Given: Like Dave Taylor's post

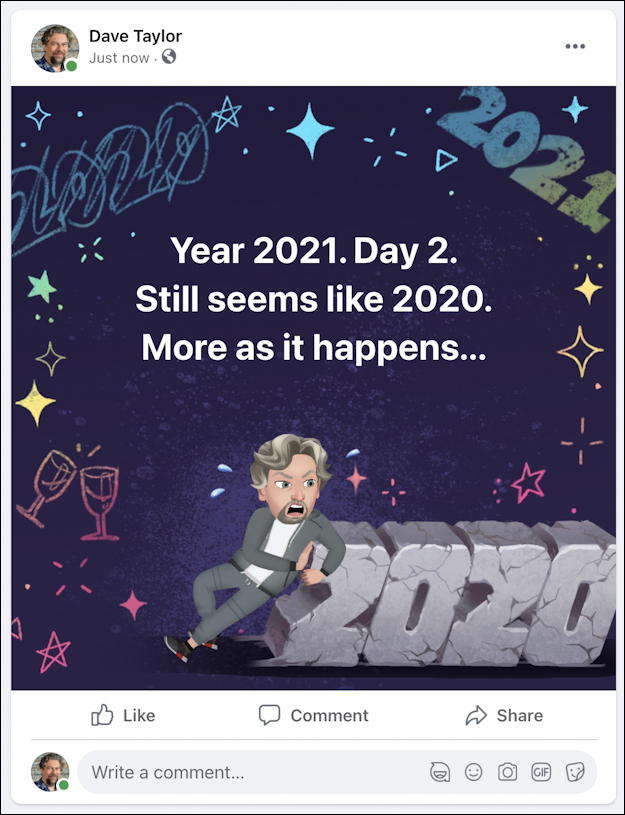Looking at the screenshot, I should 123,715.
